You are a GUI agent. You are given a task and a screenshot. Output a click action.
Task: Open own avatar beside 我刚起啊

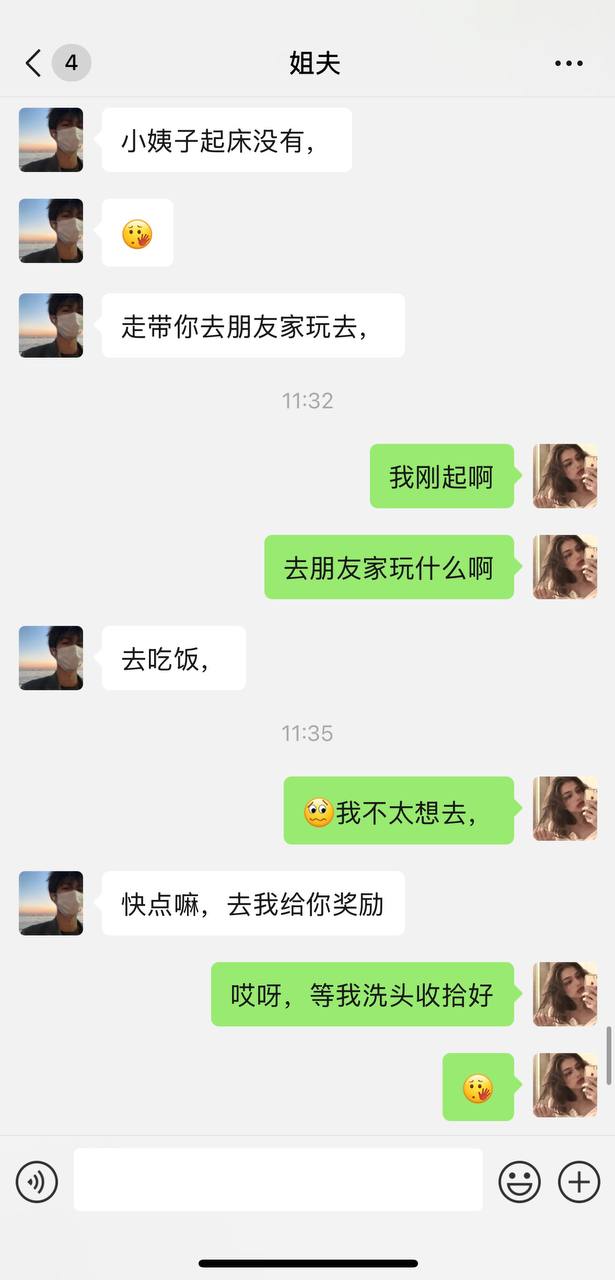tap(565, 476)
